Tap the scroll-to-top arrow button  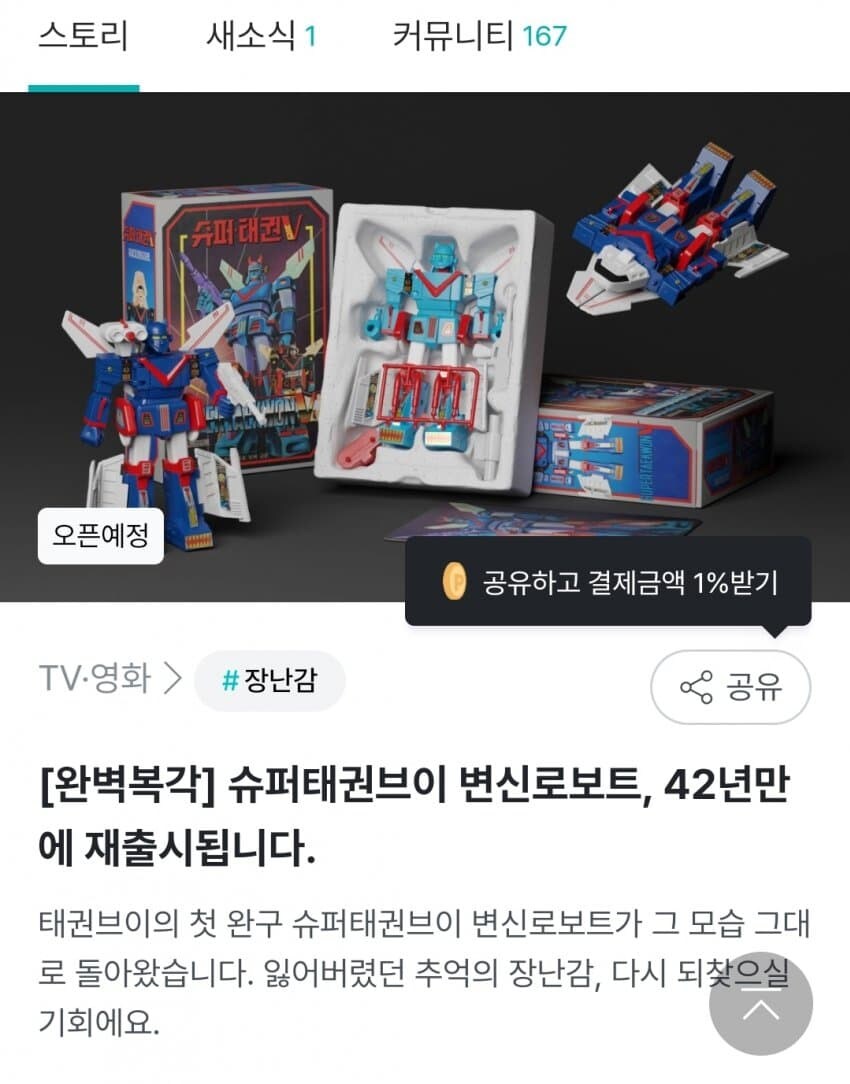pos(760,1003)
